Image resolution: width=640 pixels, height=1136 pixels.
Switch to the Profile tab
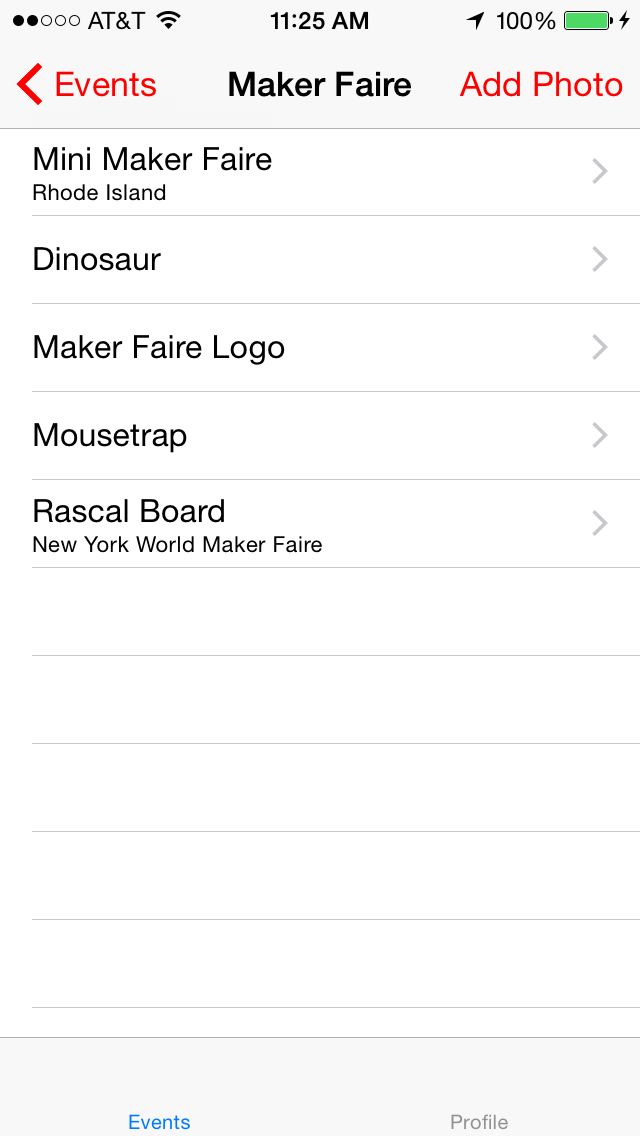point(479,1110)
